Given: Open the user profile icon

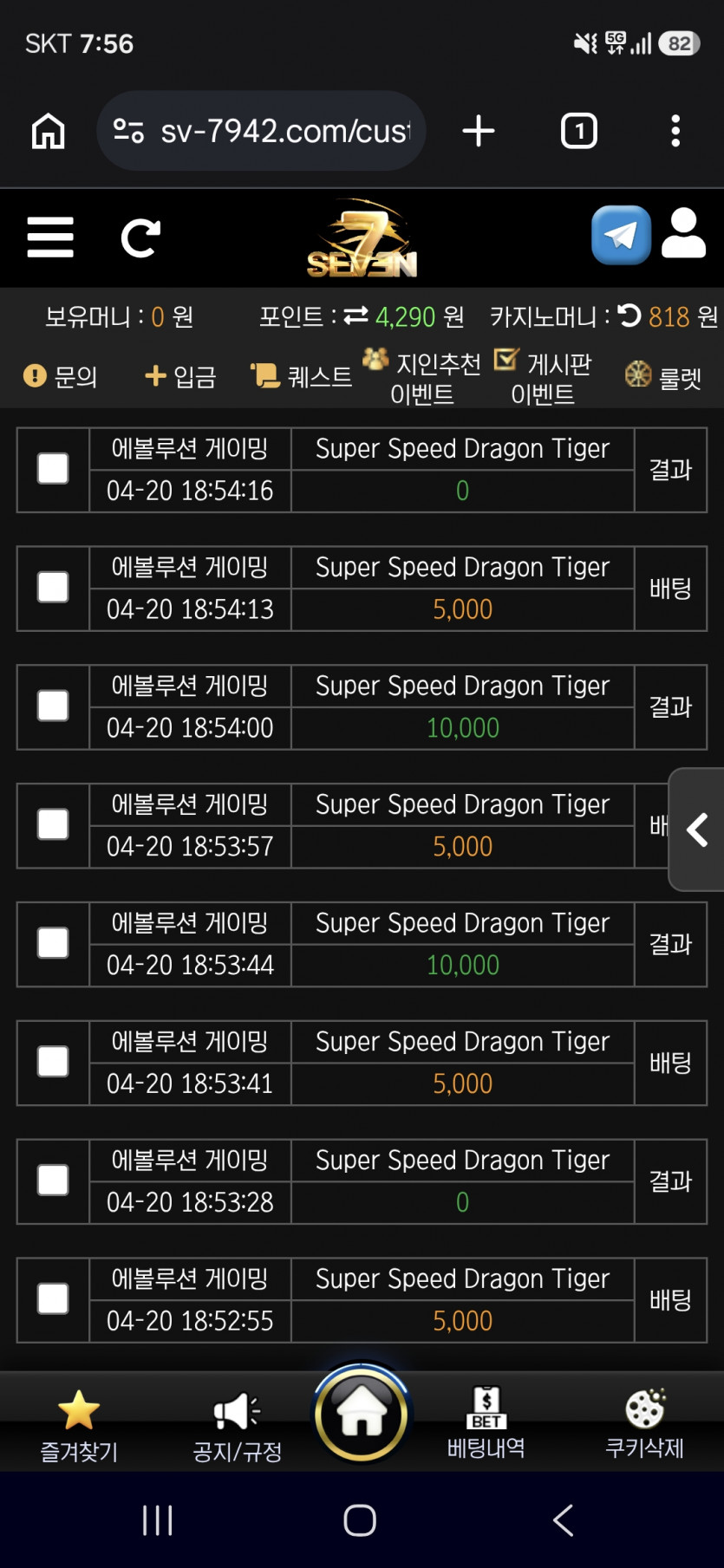Looking at the screenshot, I should 683,233.
